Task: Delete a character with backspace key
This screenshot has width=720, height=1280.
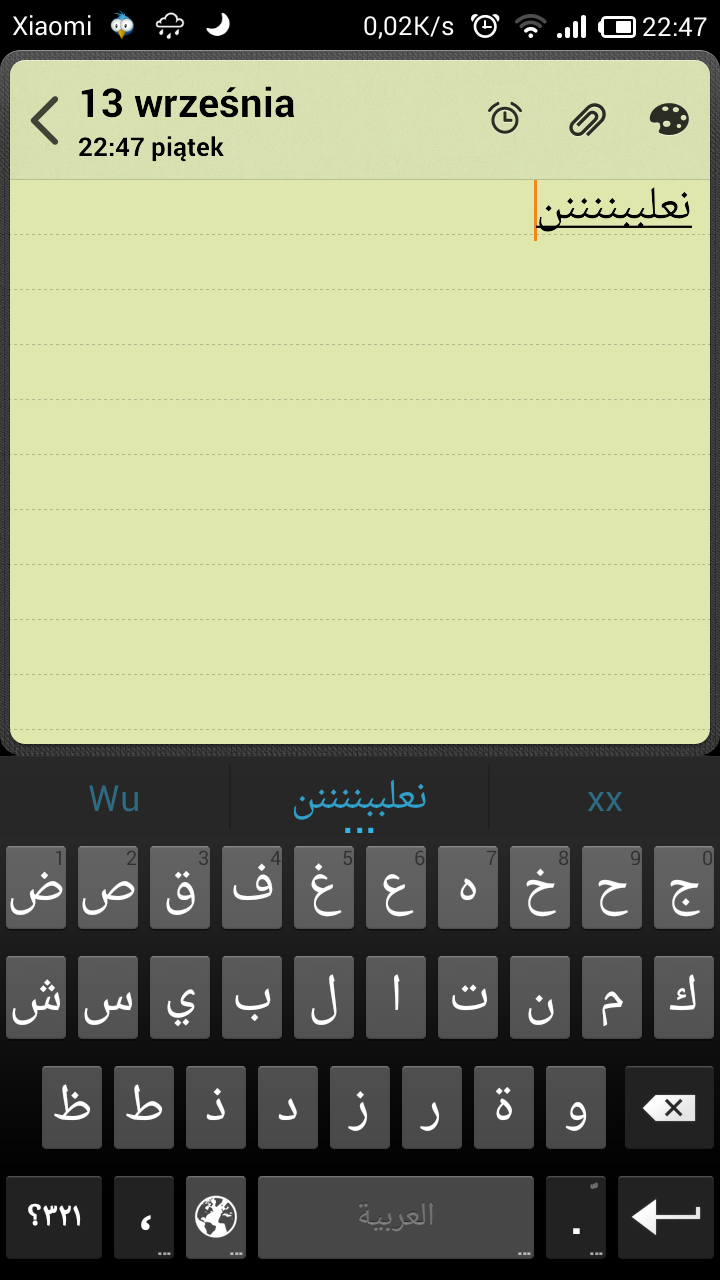Action: 669,1107
